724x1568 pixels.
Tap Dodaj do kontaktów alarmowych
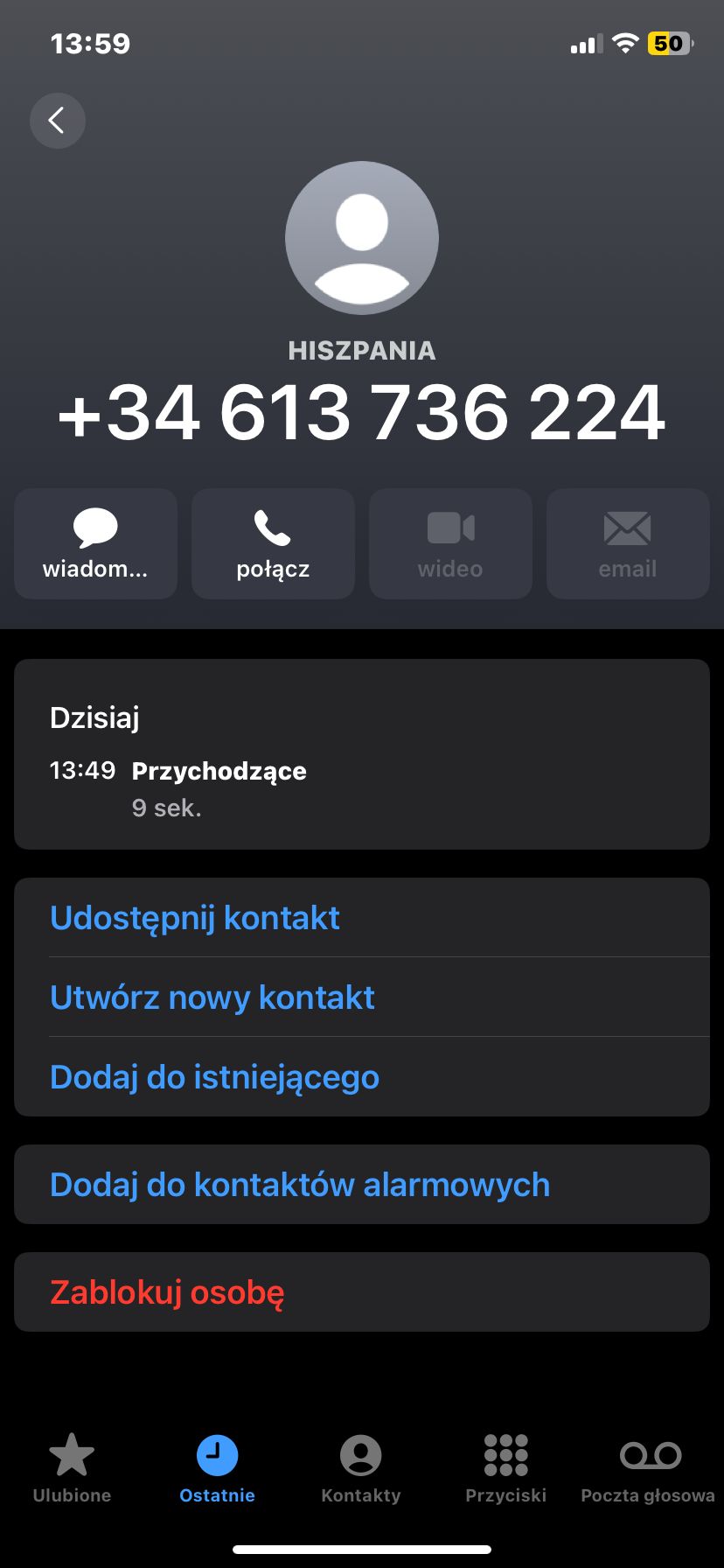click(x=300, y=1184)
